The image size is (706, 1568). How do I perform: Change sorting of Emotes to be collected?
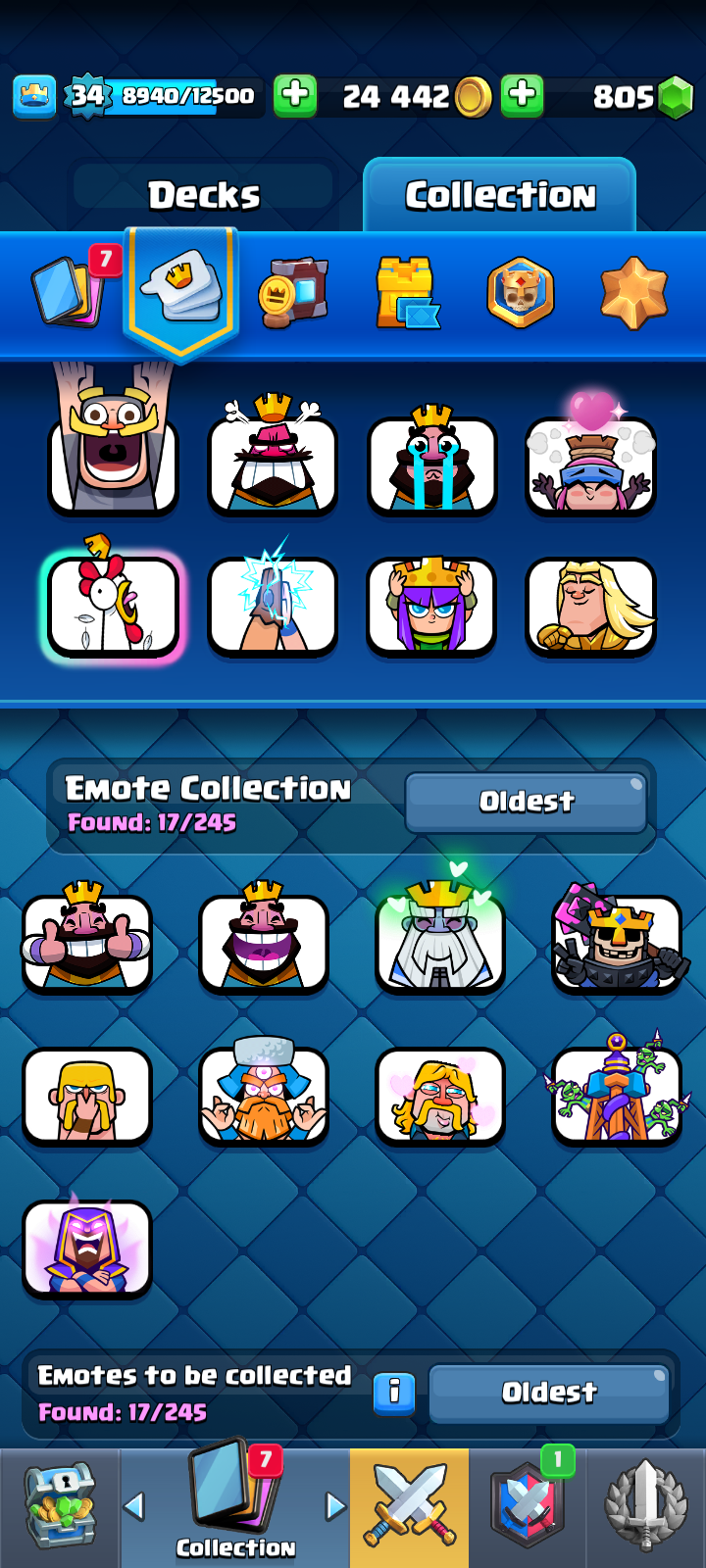click(549, 1393)
